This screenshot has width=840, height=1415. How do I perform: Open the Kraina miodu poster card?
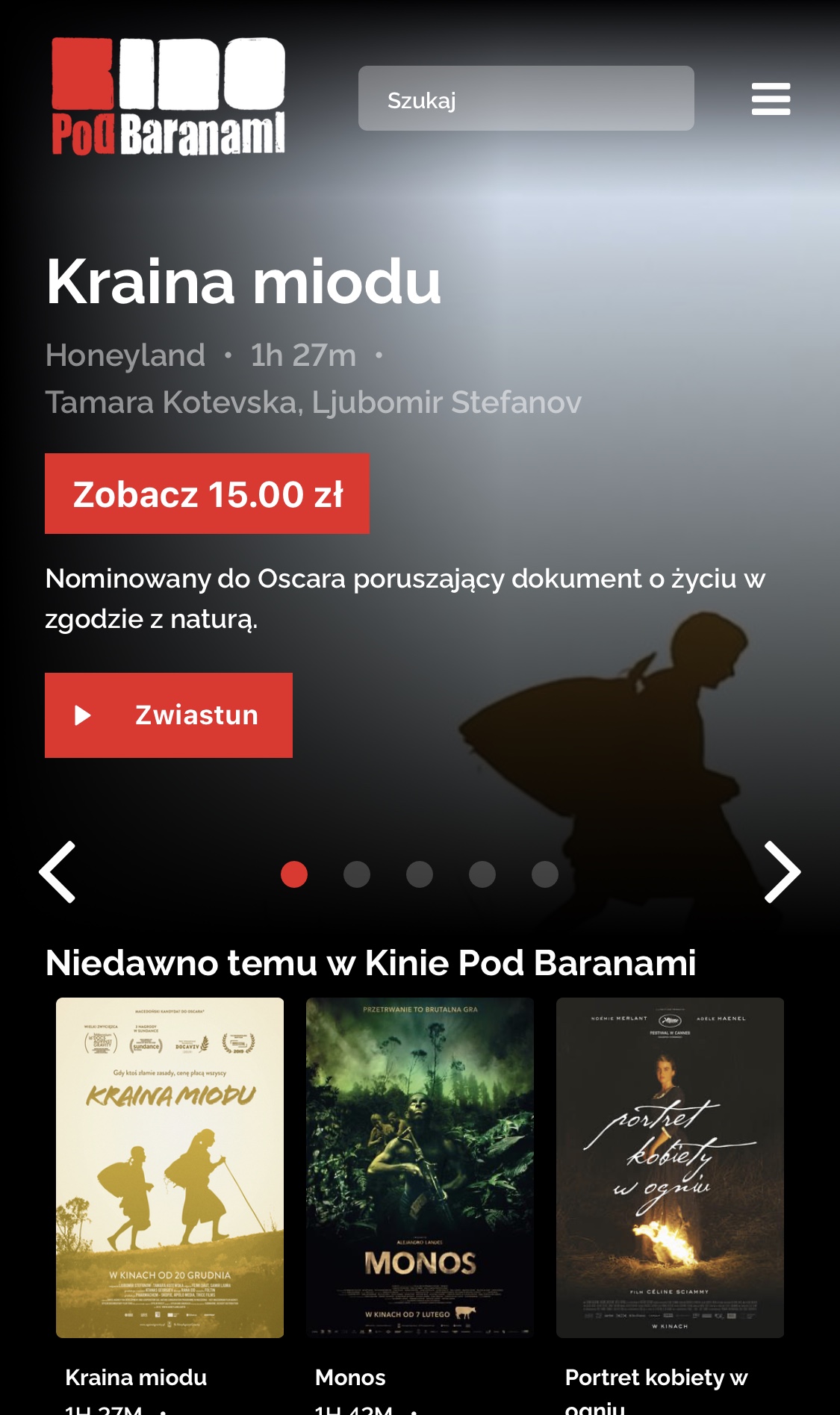point(169,1168)
